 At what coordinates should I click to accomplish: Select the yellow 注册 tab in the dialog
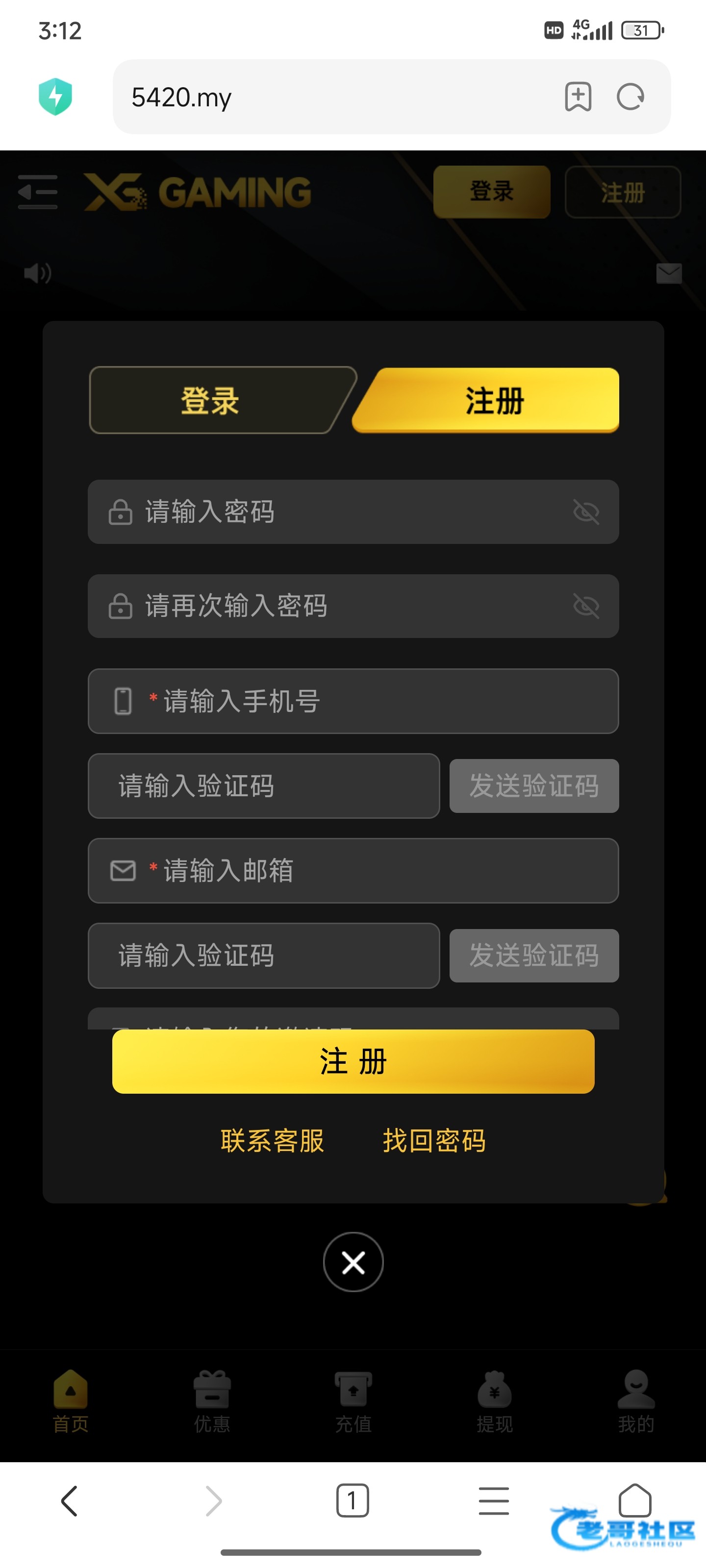click(494, 400)
